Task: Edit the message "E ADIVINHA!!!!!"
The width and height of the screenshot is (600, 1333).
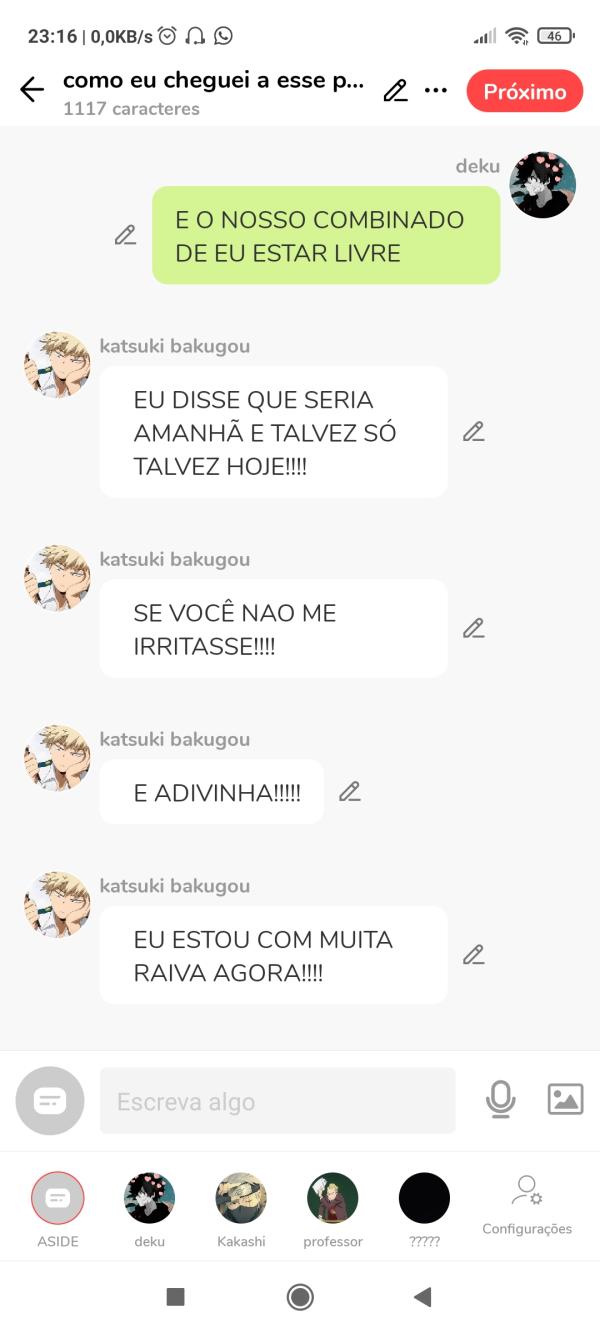Action: point(349,791)
